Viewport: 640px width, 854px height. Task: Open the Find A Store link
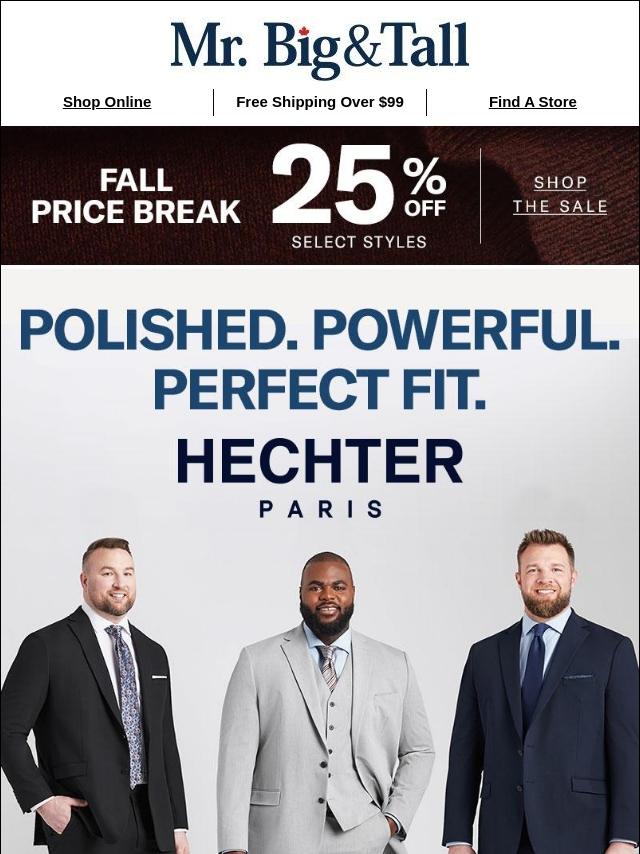533,102
